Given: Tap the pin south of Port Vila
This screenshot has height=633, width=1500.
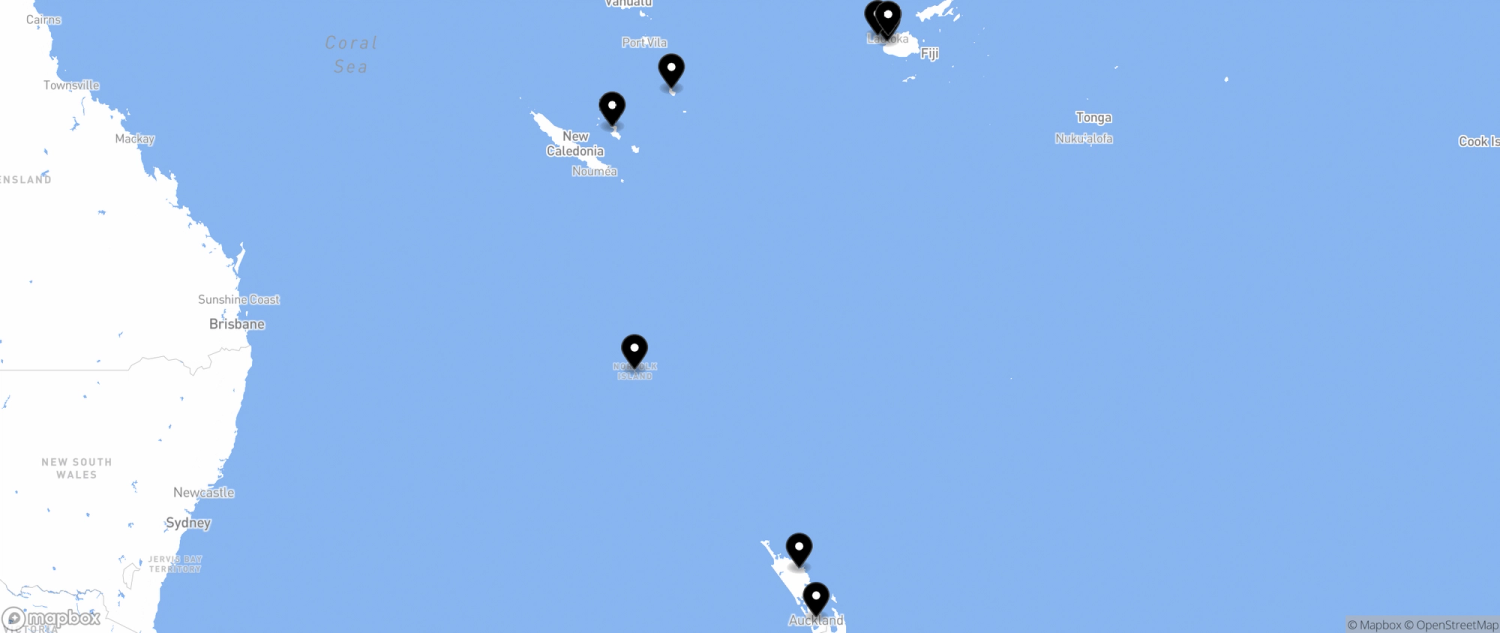Looking at the screenshot, I should point(671,70).
